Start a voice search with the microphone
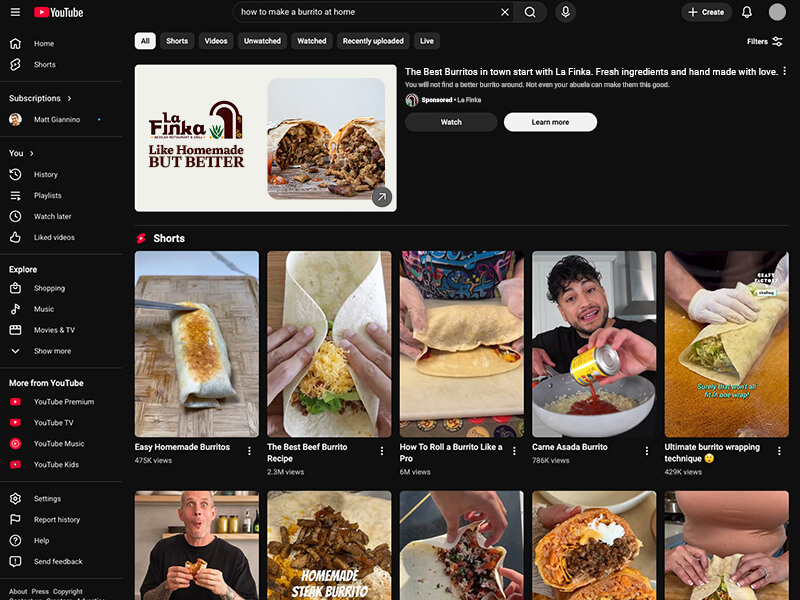This screenshot has width=800, height=600. click(565, 12)
